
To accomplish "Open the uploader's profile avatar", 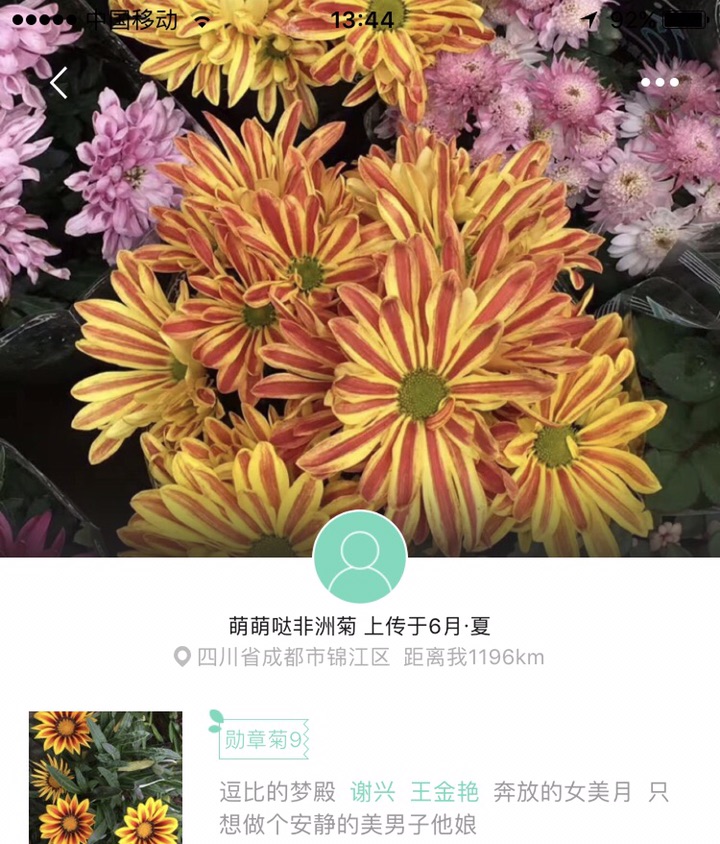I will pyautogui.click(x=360, y=557).
